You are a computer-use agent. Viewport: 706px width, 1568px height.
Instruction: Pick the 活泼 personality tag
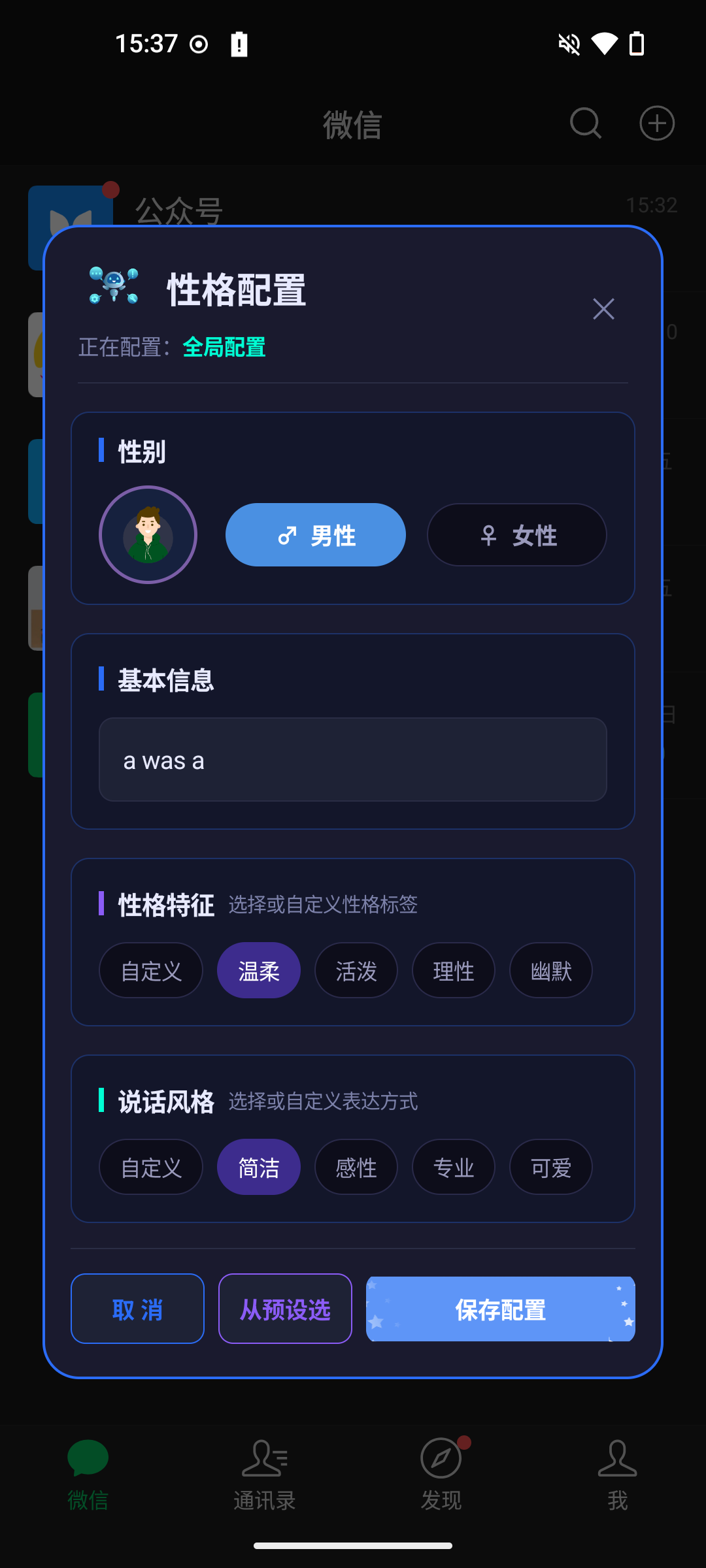[x=356, y=970]
